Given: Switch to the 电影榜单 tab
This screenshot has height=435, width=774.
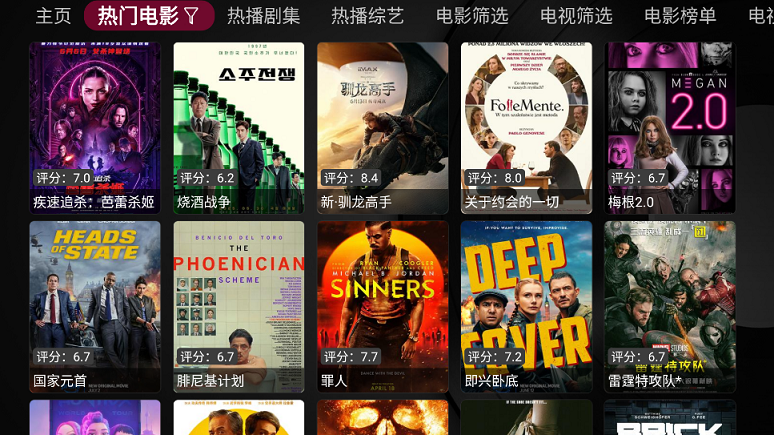Looking at the screenshot, I should [x=680, y=16].
